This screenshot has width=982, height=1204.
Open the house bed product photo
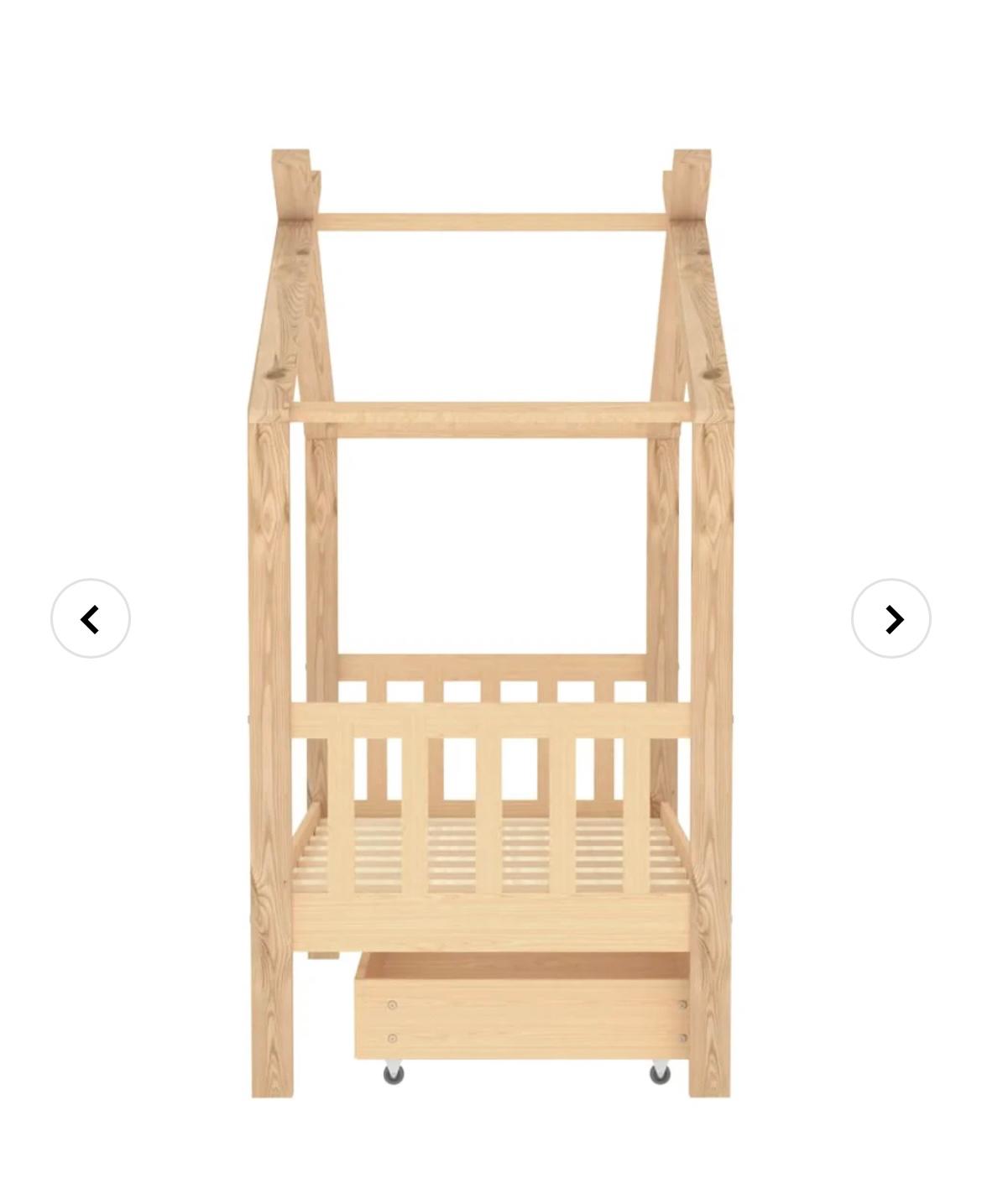click(x=491, y=623)
